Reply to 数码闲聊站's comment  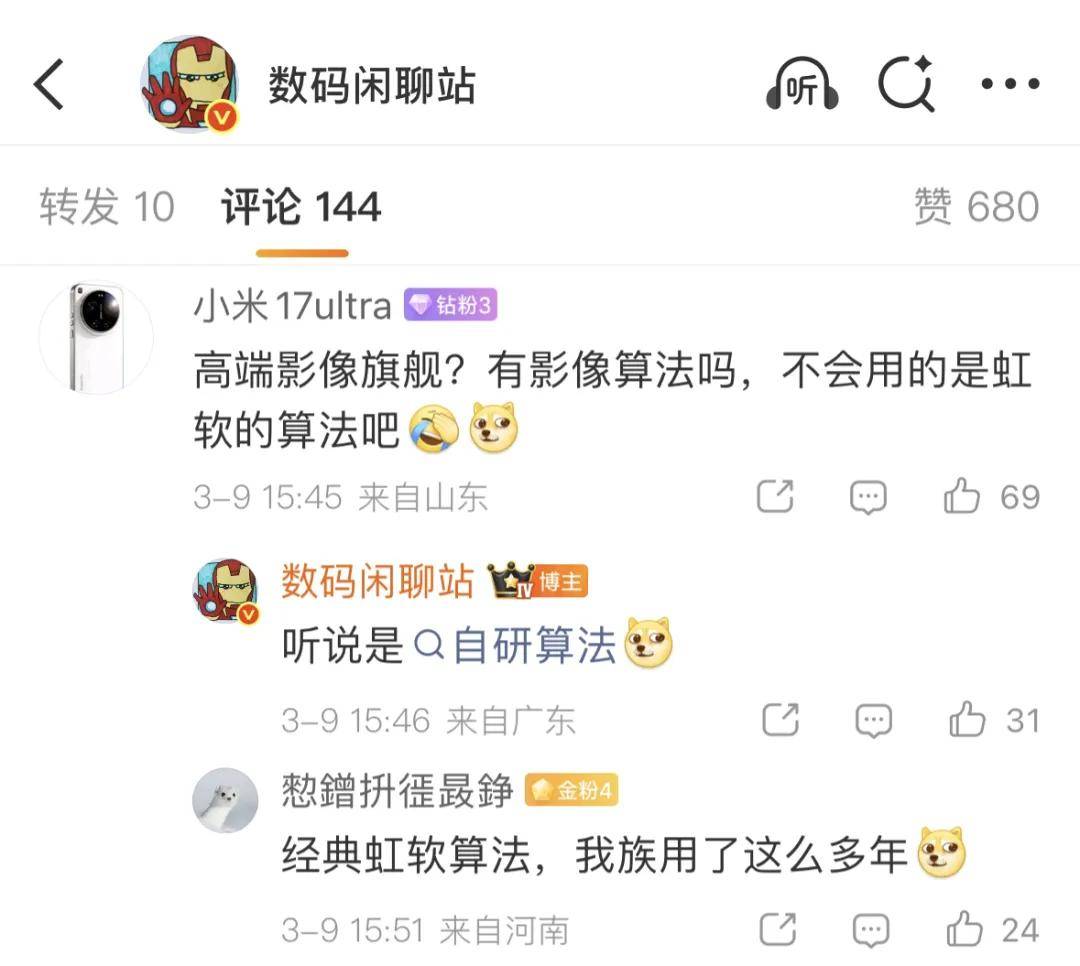click(x=873, y=720)
